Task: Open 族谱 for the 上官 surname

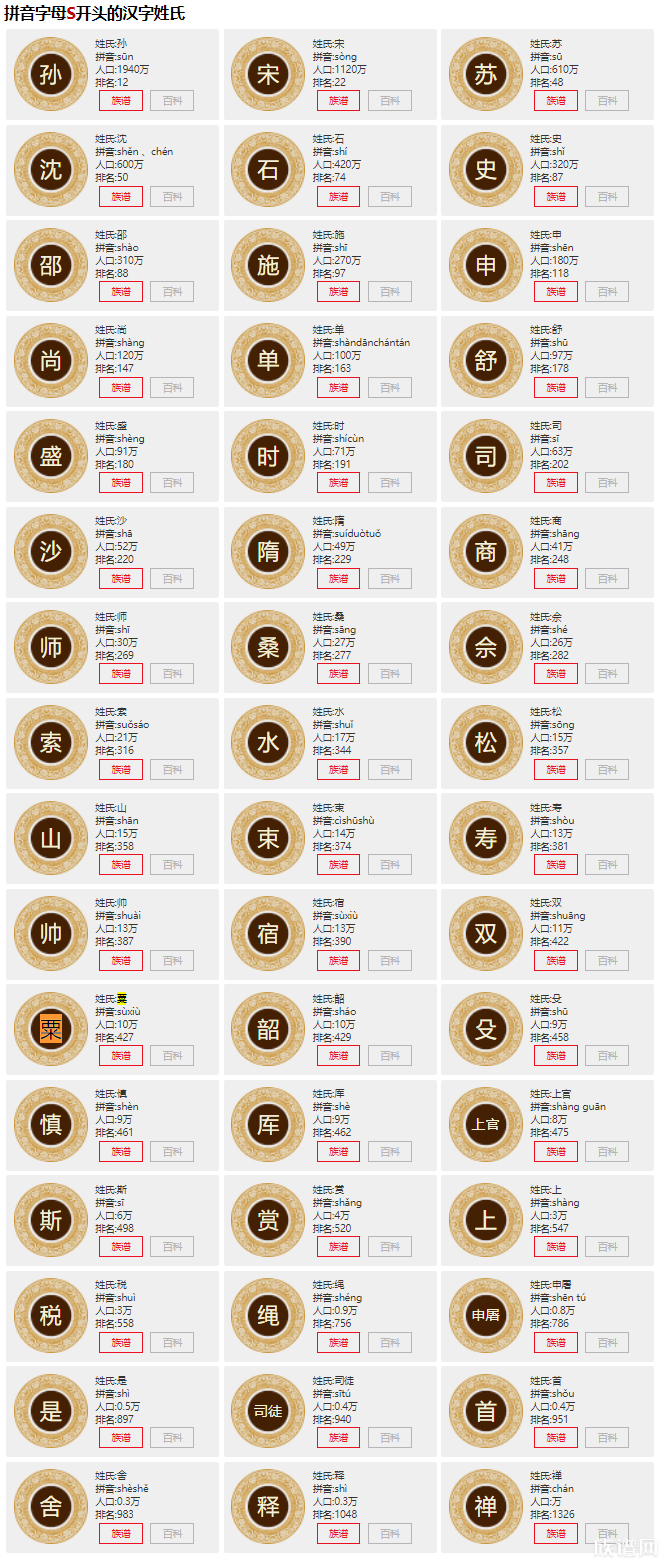Action: pos(555,1151)
